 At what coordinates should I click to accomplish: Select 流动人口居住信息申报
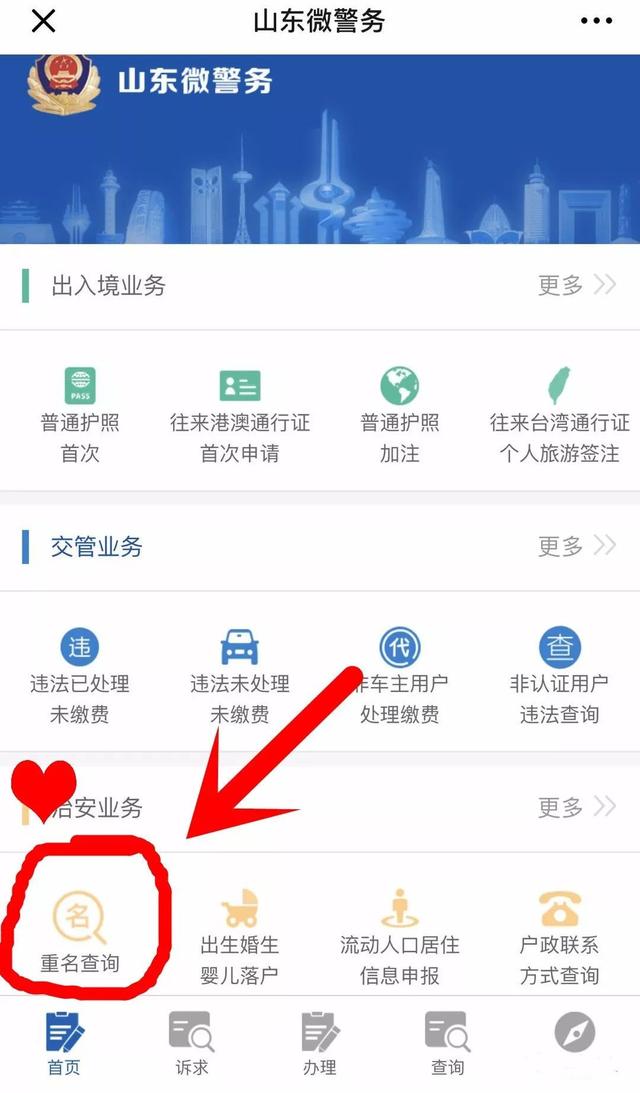click(400, 936)
